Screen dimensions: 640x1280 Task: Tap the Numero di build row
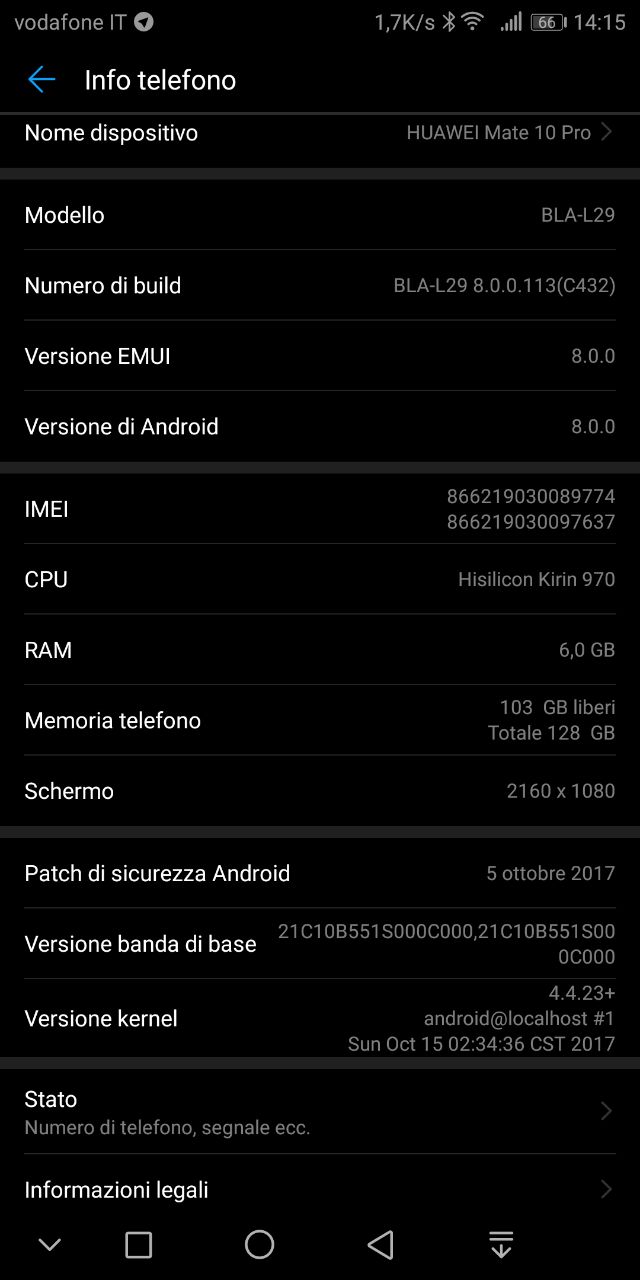(320, 285)
